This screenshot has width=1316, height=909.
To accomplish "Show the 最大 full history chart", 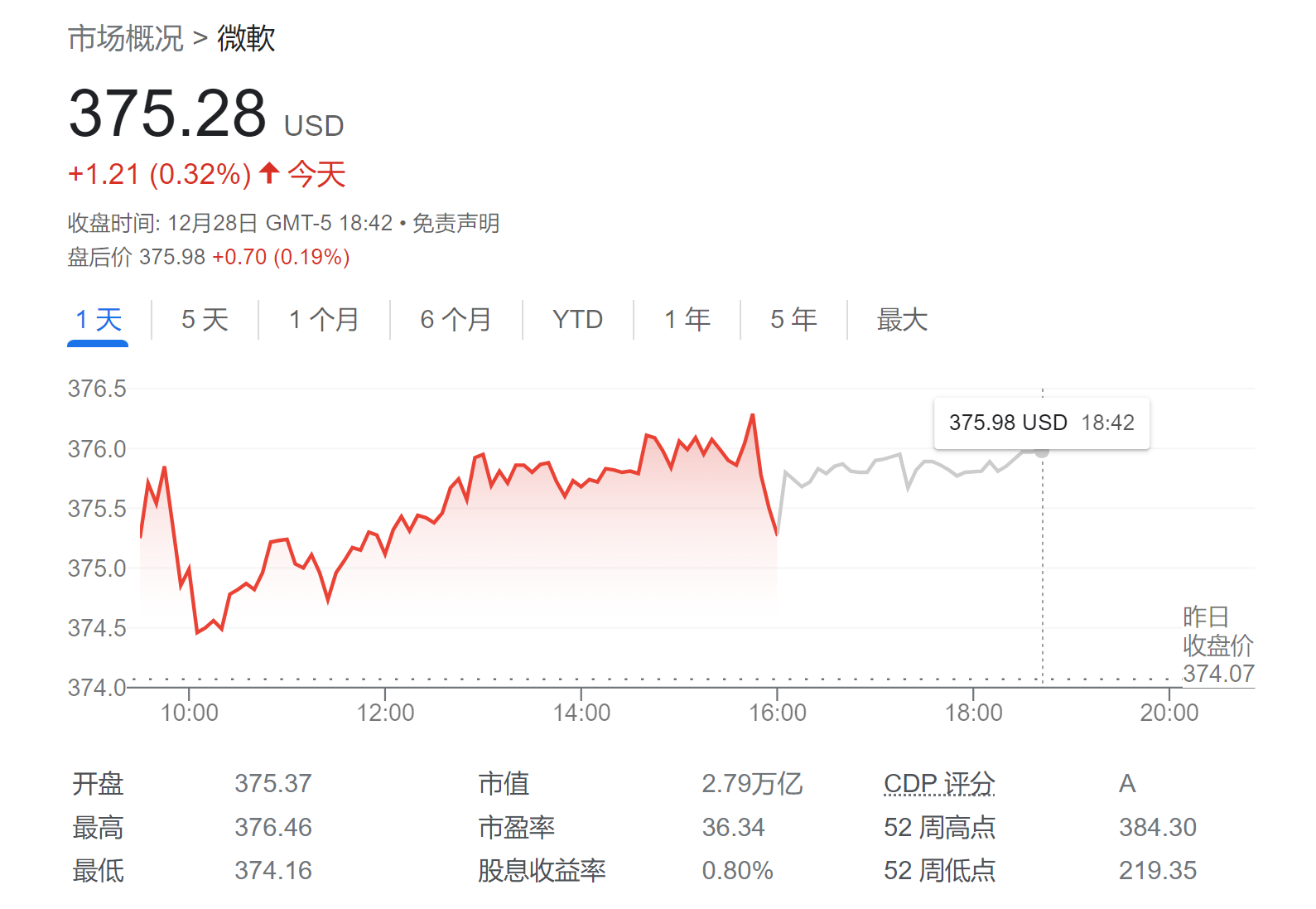I will coord(902,320).
